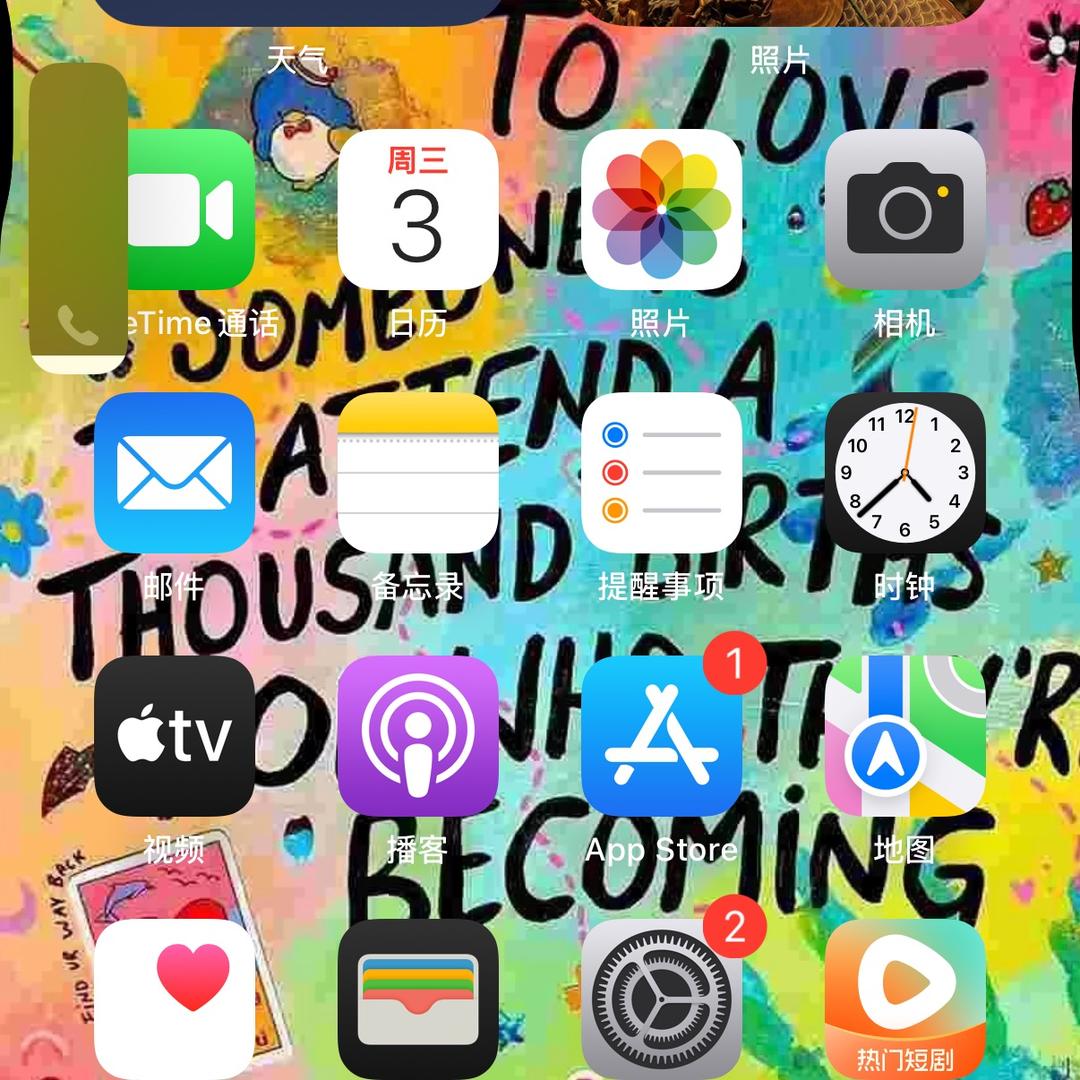Open the App Store

pos(661,736)
